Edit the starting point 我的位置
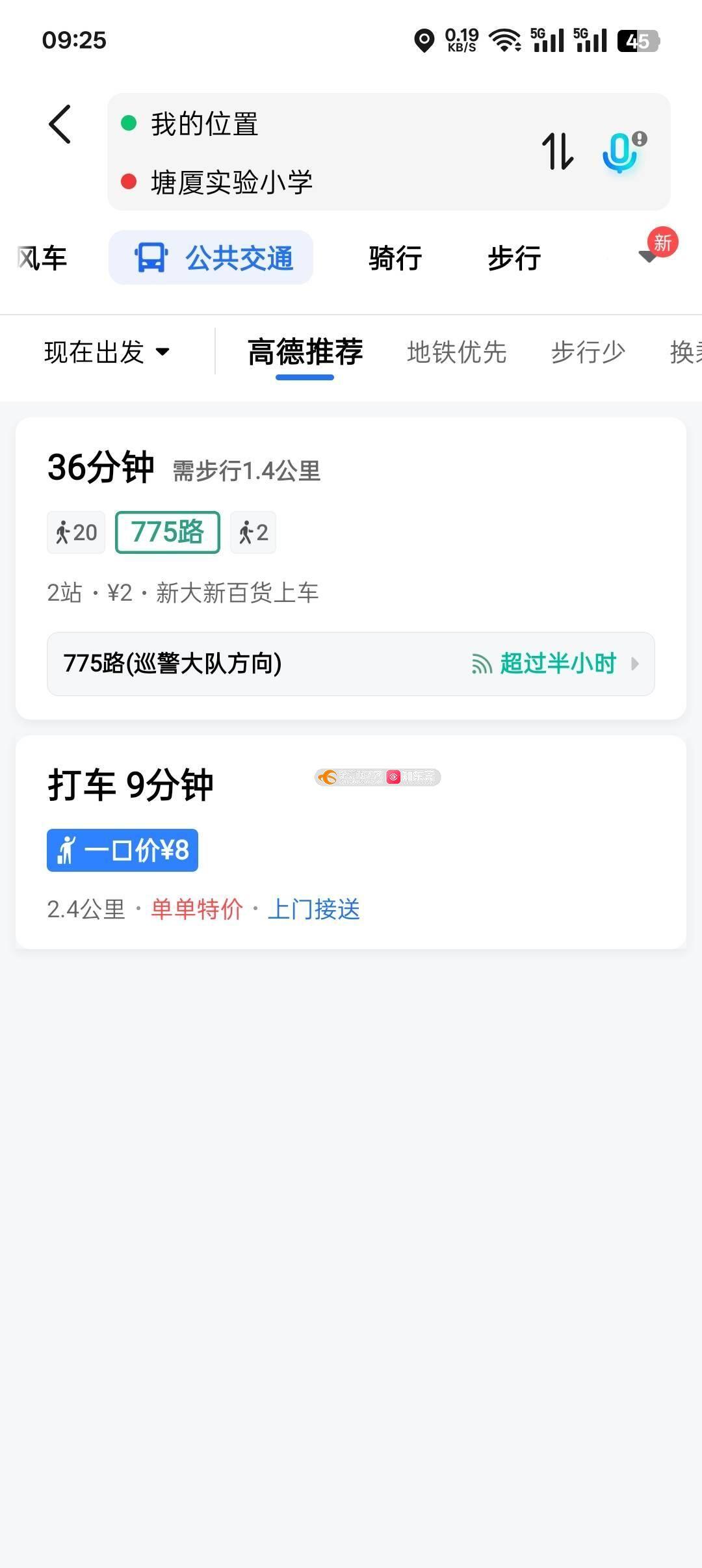 pos(204,124)
